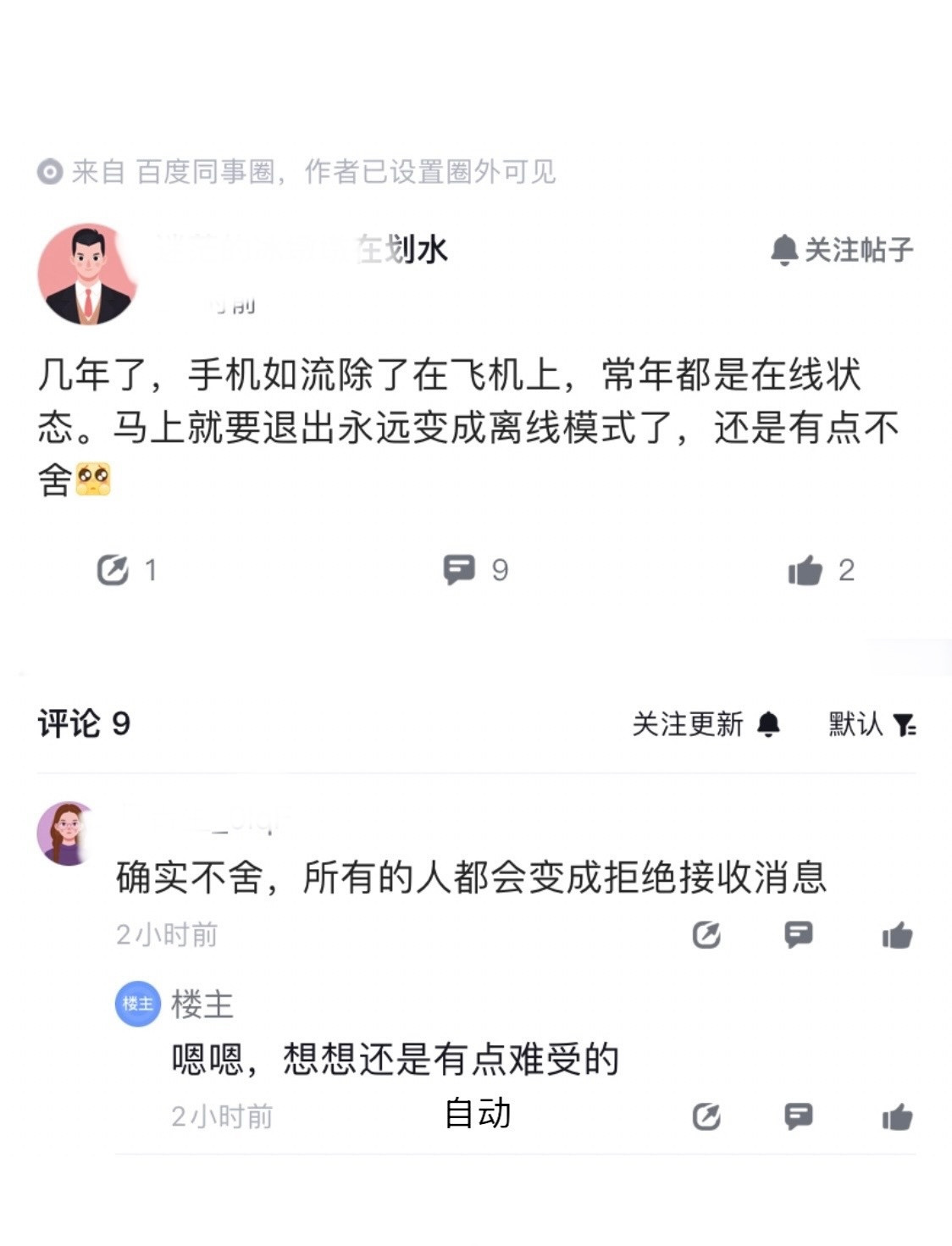Click the bell icon next to 关注更新

769,727
